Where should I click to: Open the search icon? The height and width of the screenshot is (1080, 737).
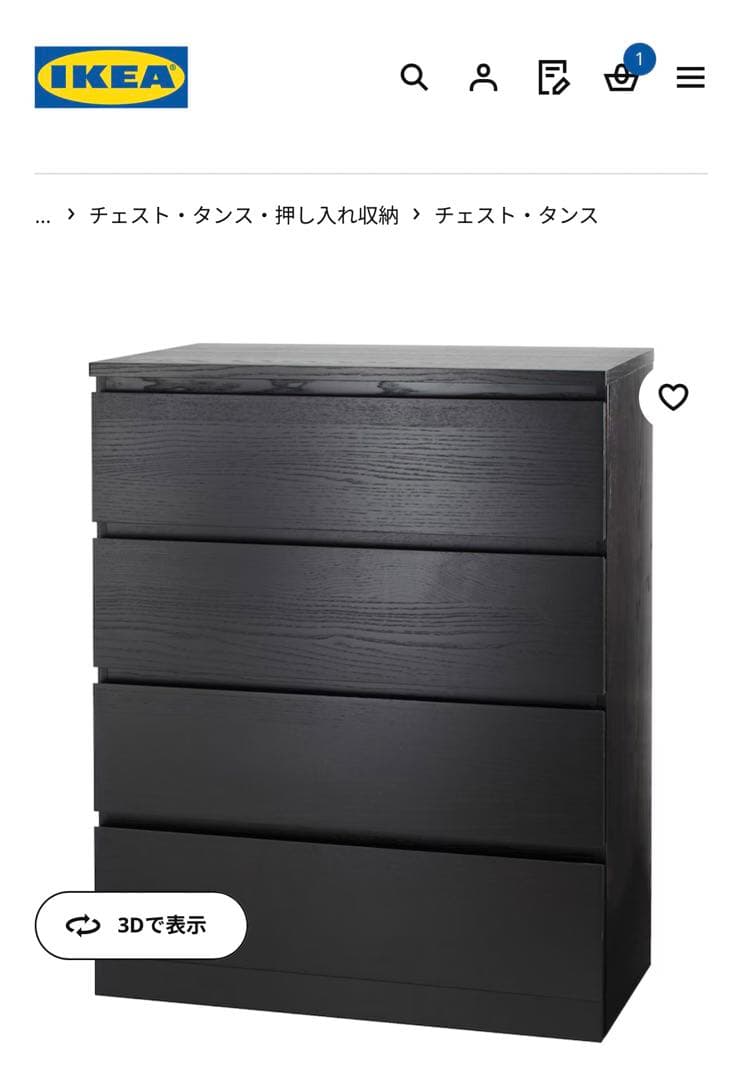(x=414, y=77)
